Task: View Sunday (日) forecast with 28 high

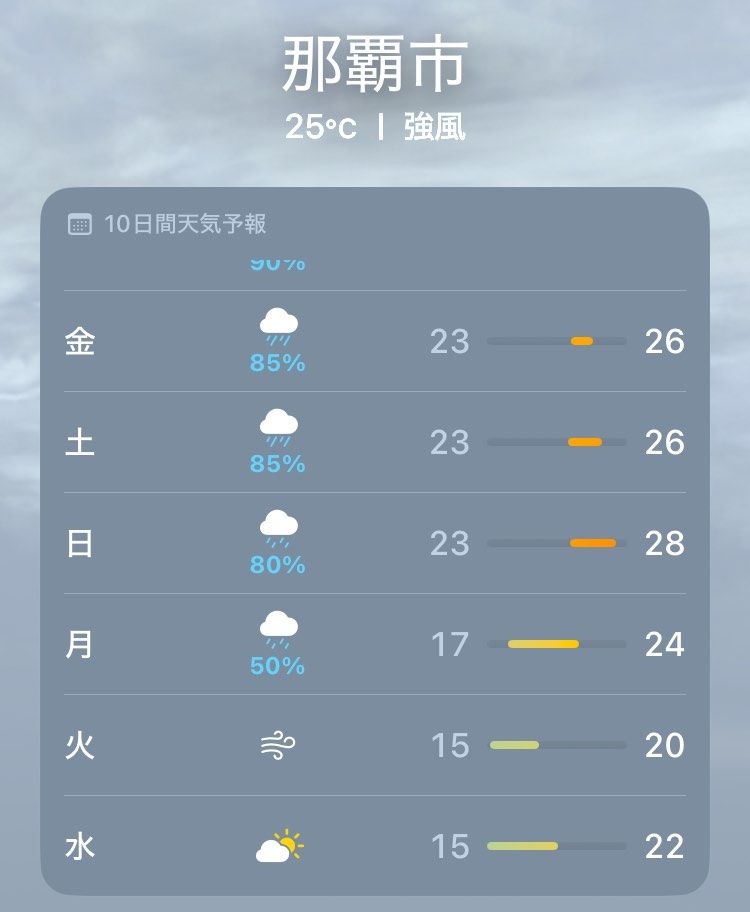Action: click(x=374, y=544)
